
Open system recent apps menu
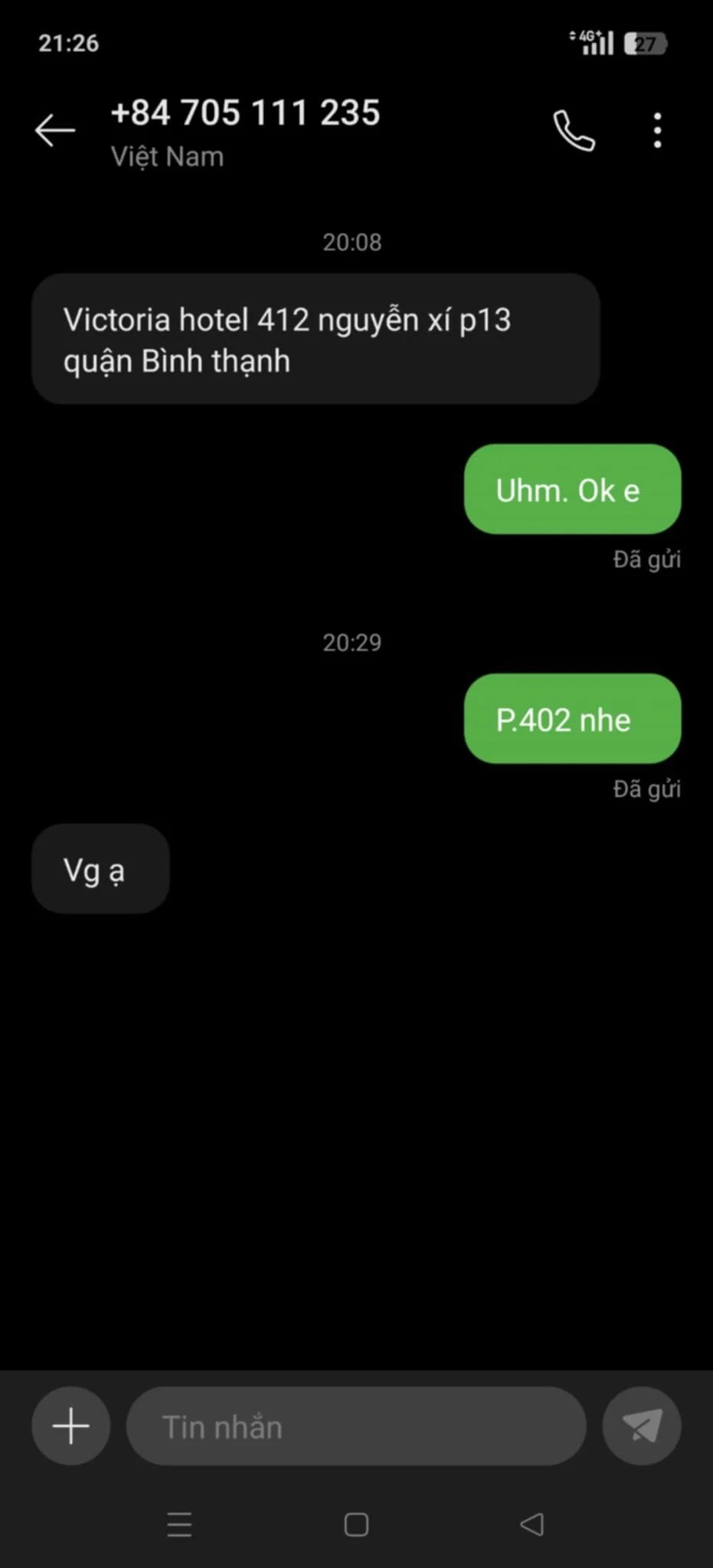click(x=179, y=1524)
